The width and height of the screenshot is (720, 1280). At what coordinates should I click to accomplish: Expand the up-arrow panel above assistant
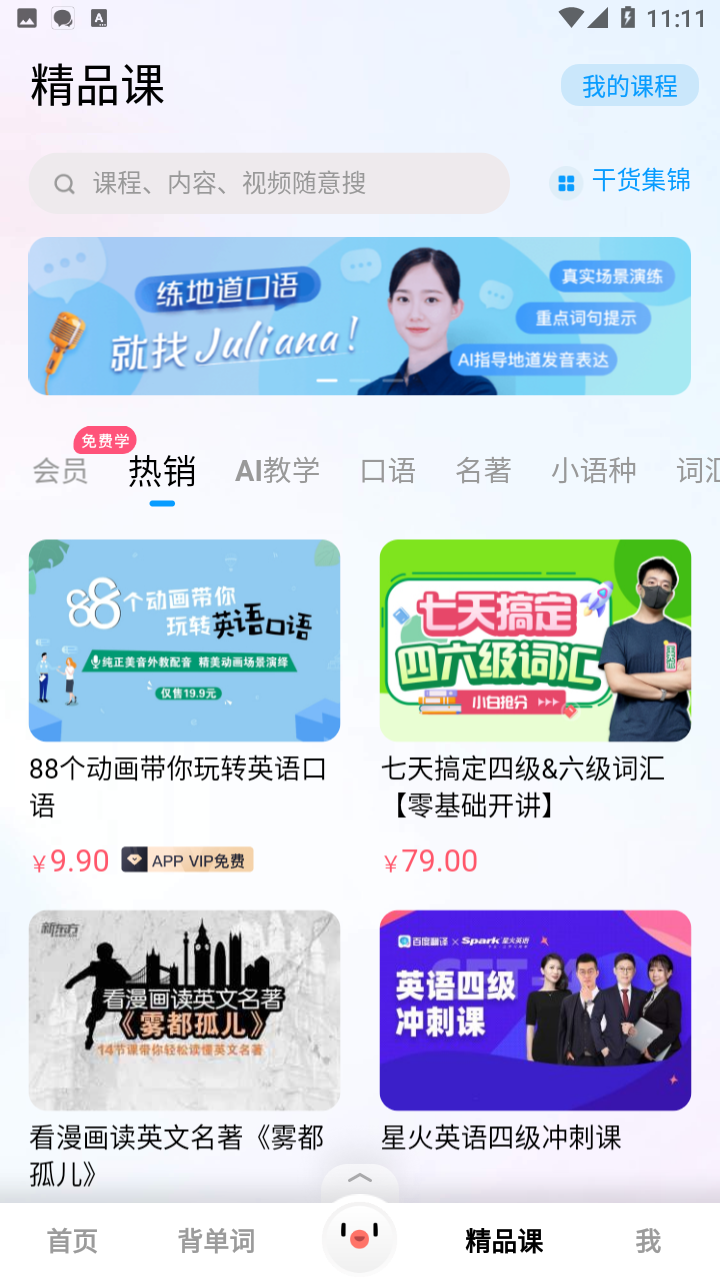359,1178
